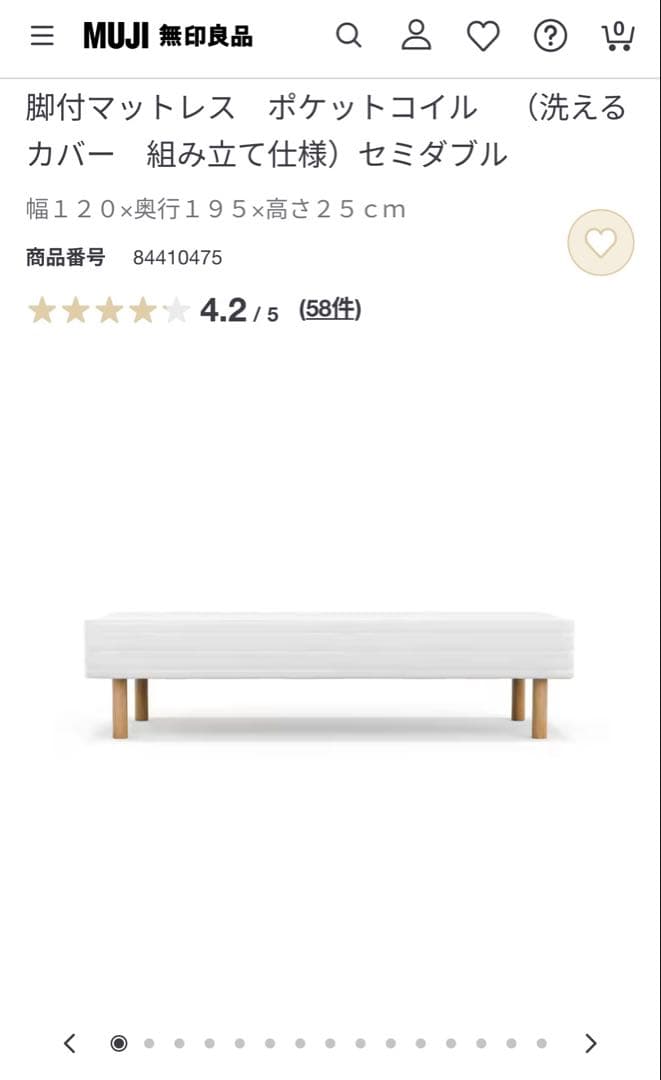Jump to the second image dot
The width and height of the screenshot is (661, 1080).
pos(149,1043)
